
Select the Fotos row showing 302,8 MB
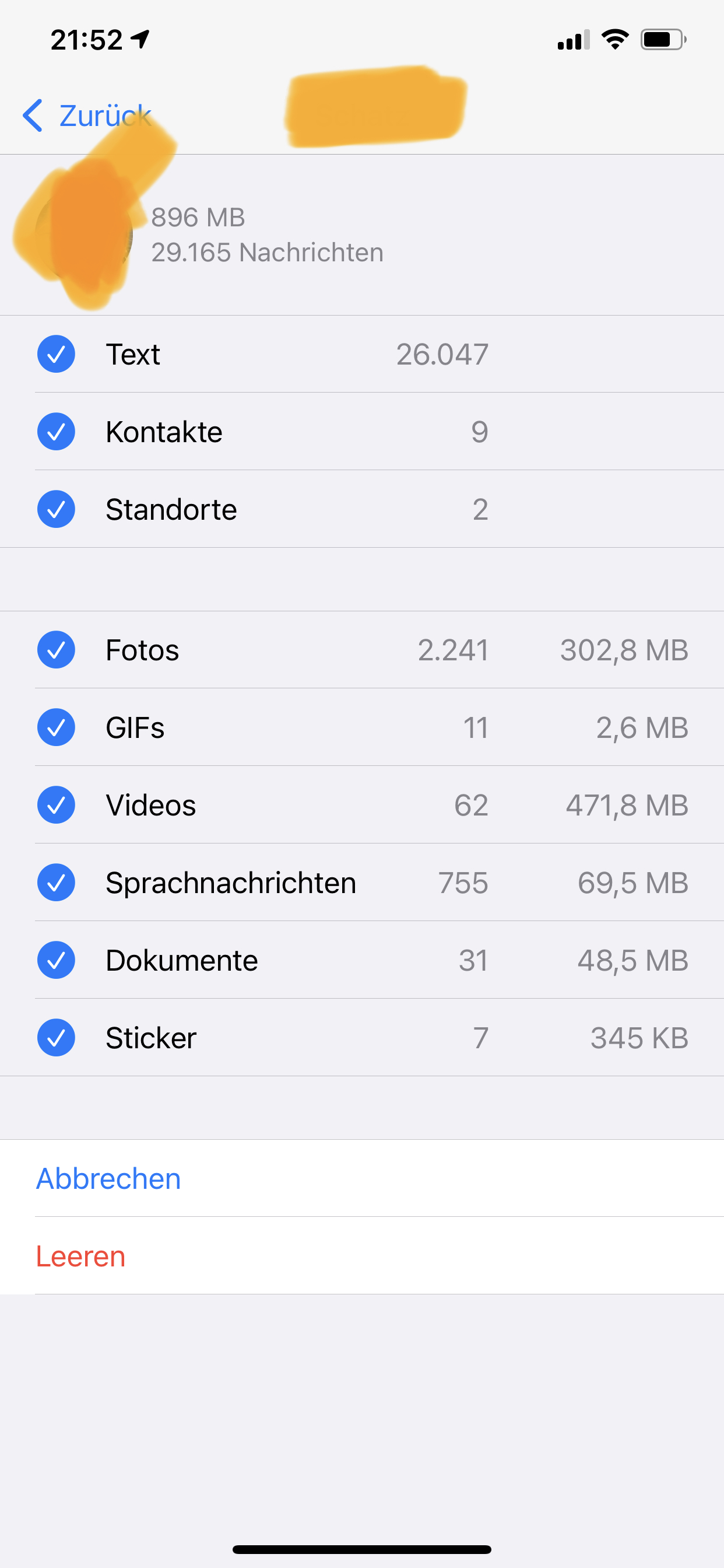point(365,649)
